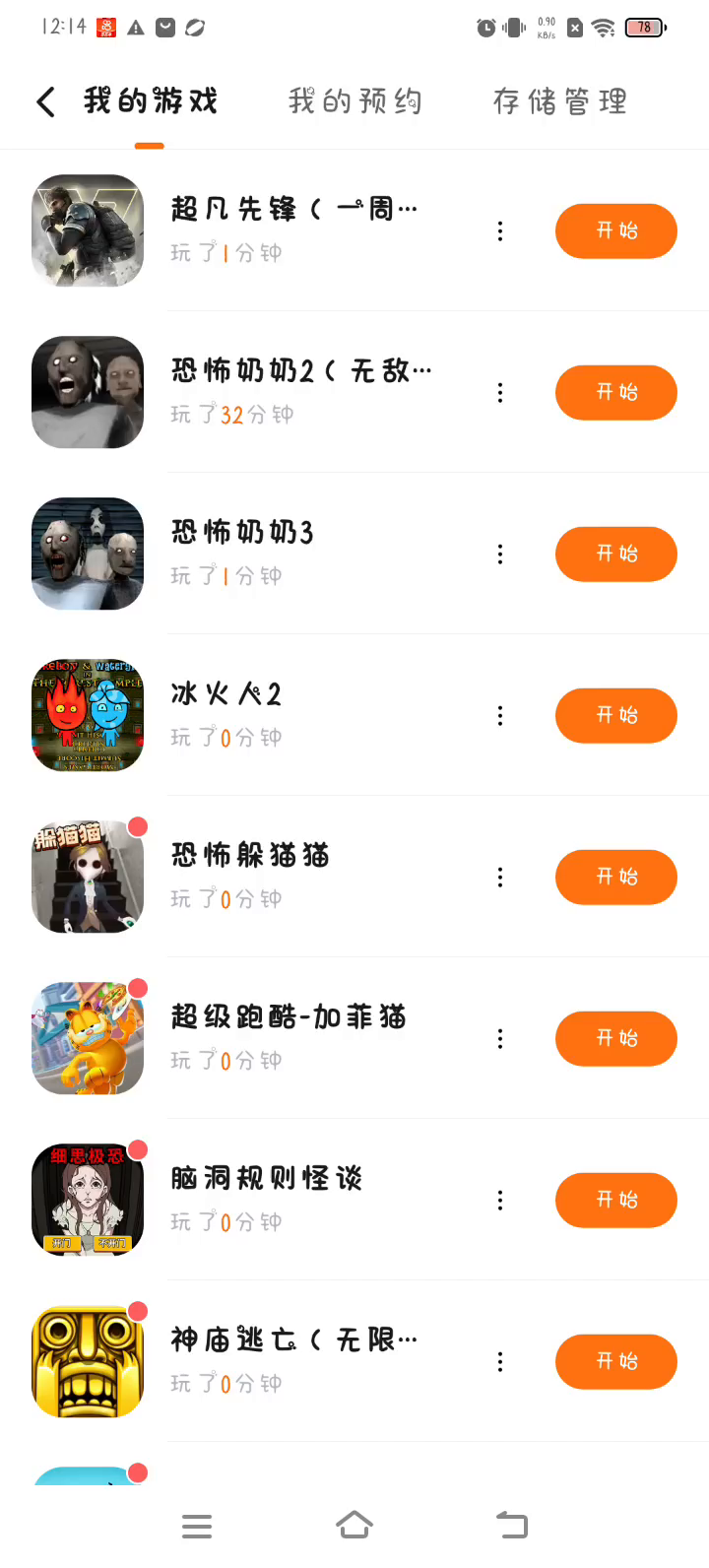Start the game 超凡先锋

point(615,231)
